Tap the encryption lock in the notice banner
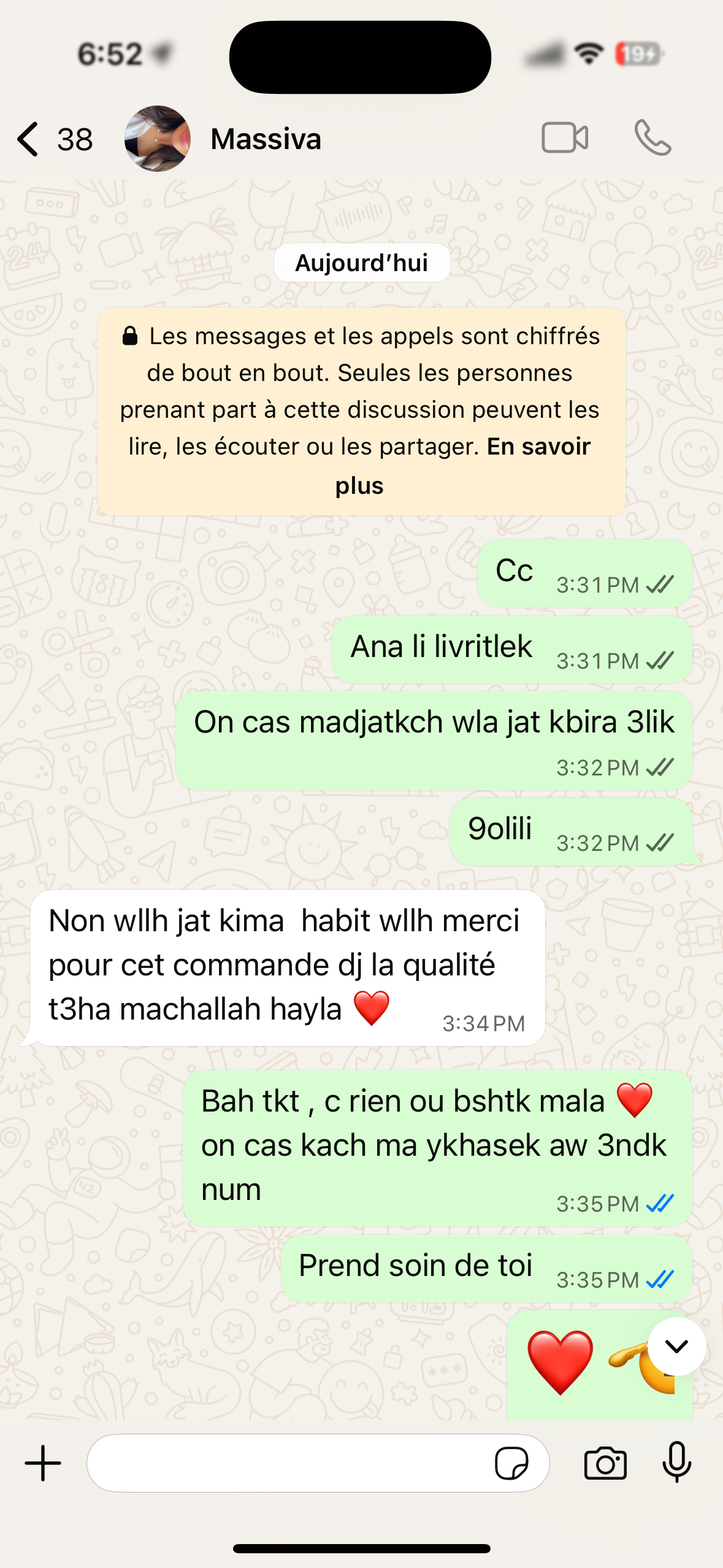The width and height of the screenshot is (723, 1568). pos(130,336)
